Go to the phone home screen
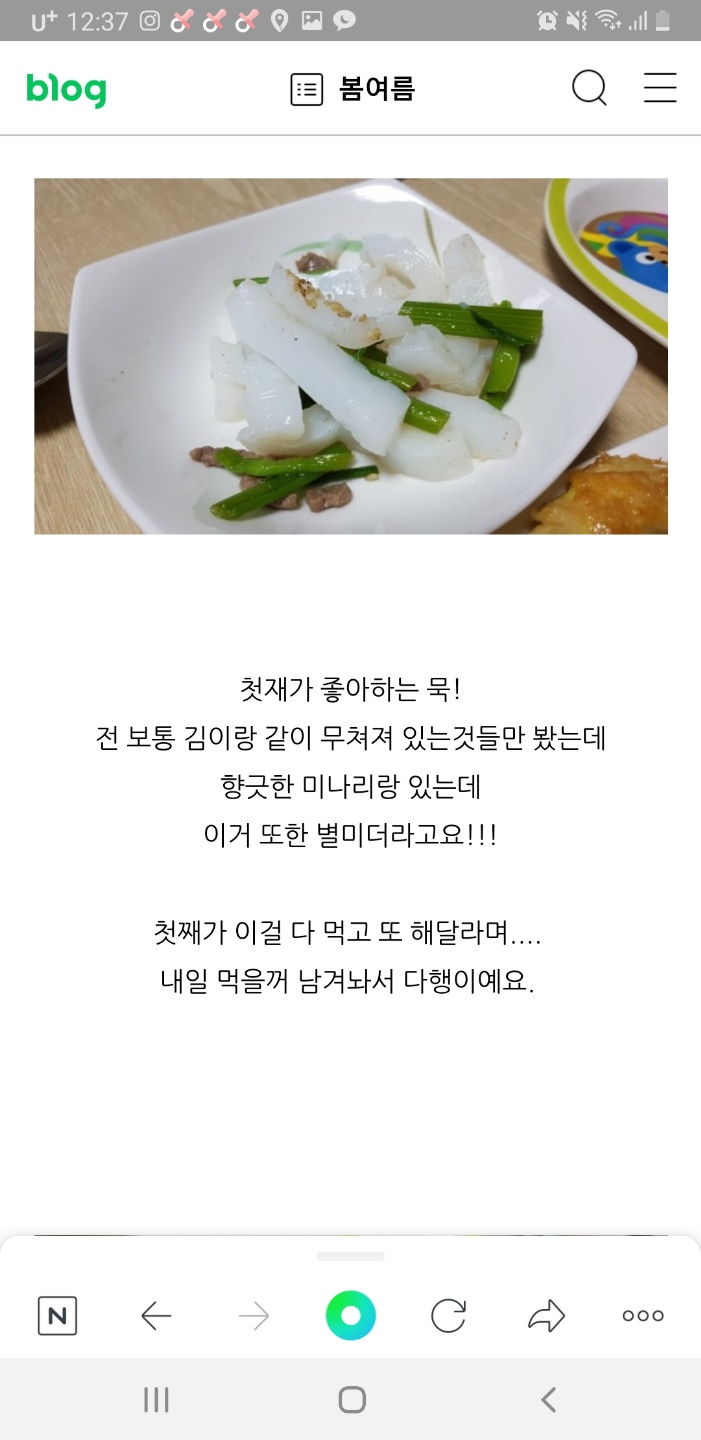The height and width of the screenshot is (1440, 701). click(x=351, y=1400)
